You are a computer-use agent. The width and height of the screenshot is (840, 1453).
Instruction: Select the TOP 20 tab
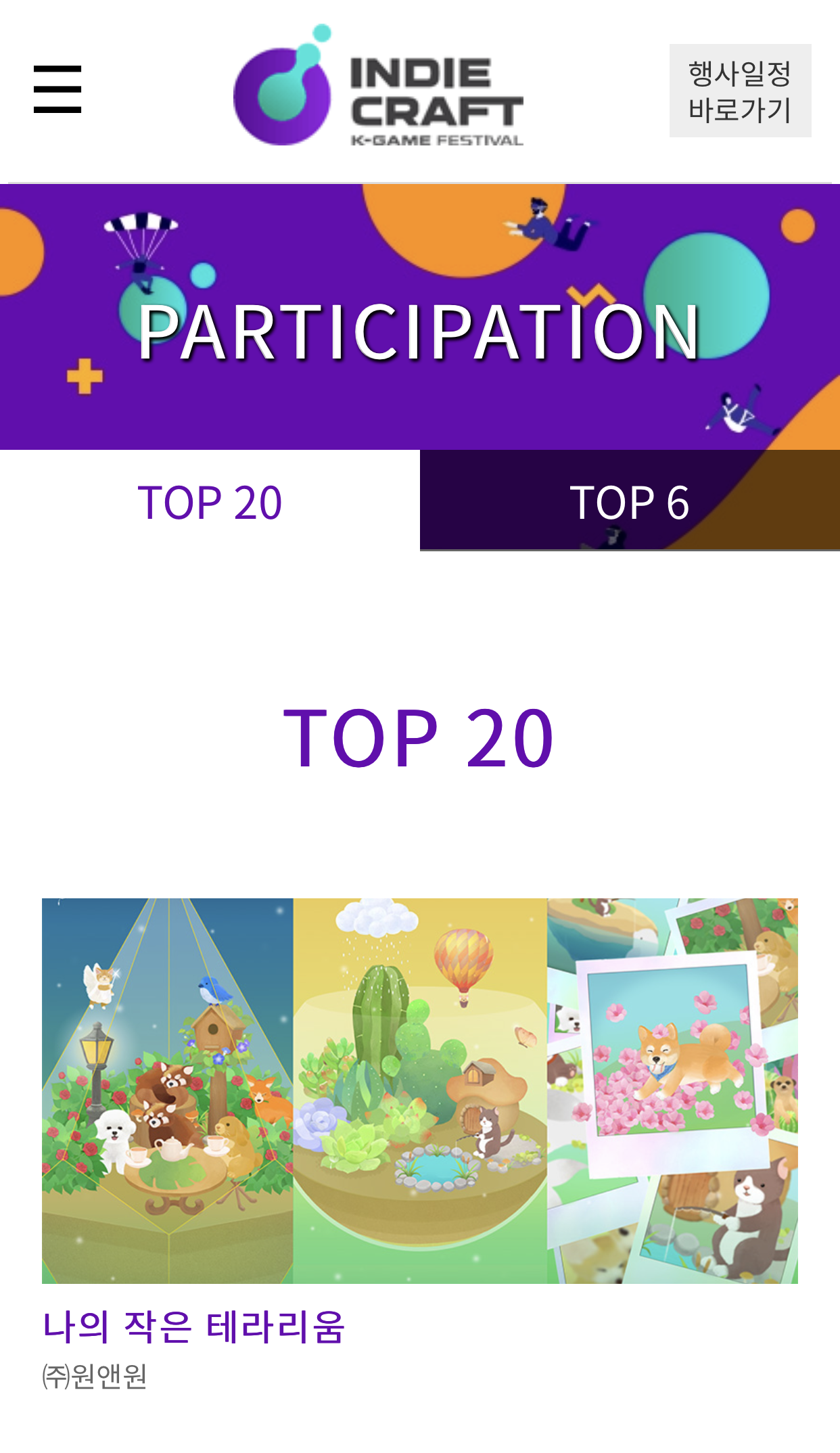coord(210,501)
